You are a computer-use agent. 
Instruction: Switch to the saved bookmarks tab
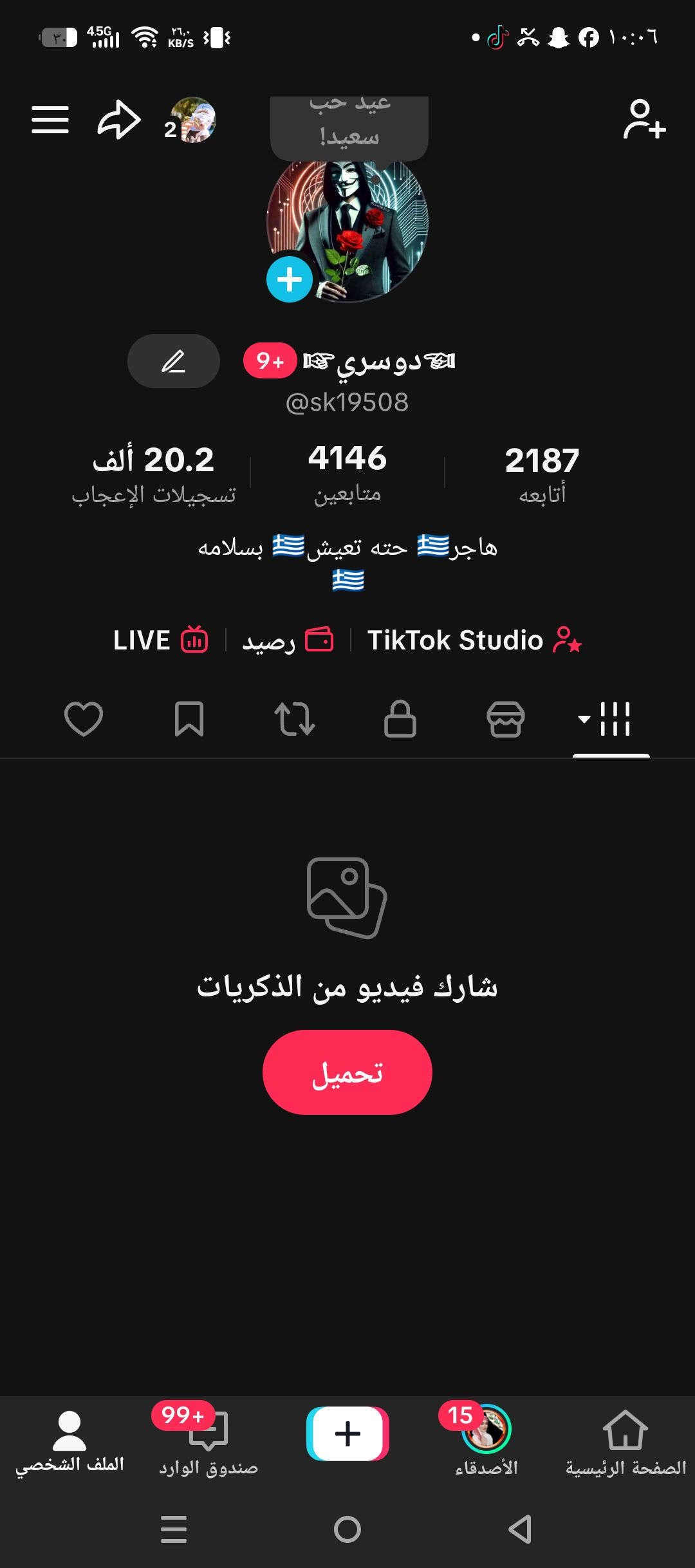pos(189,718)
